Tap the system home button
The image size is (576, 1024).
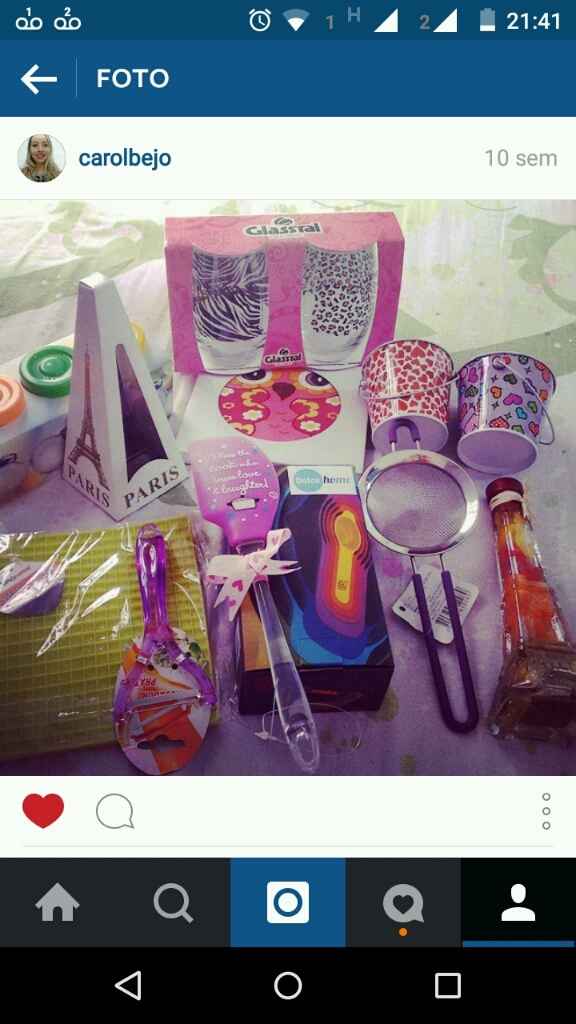point(288,985)
